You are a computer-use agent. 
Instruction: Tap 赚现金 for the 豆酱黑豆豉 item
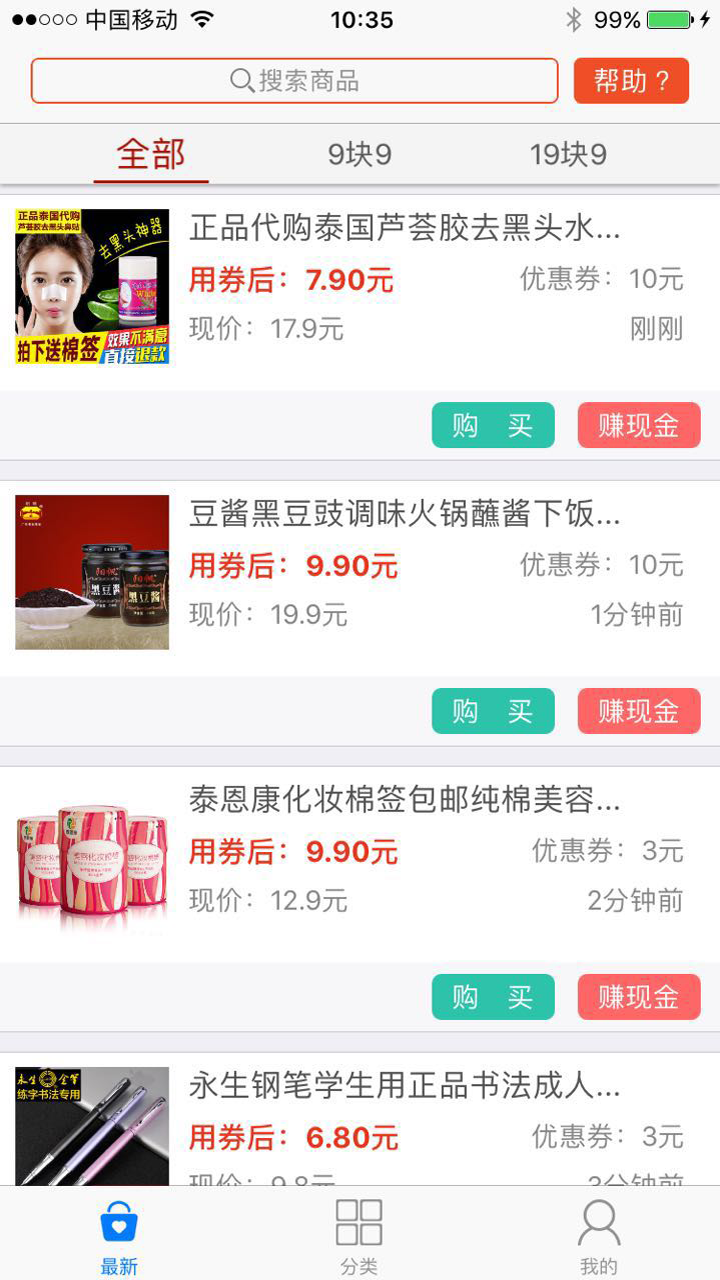coord(639,711)
